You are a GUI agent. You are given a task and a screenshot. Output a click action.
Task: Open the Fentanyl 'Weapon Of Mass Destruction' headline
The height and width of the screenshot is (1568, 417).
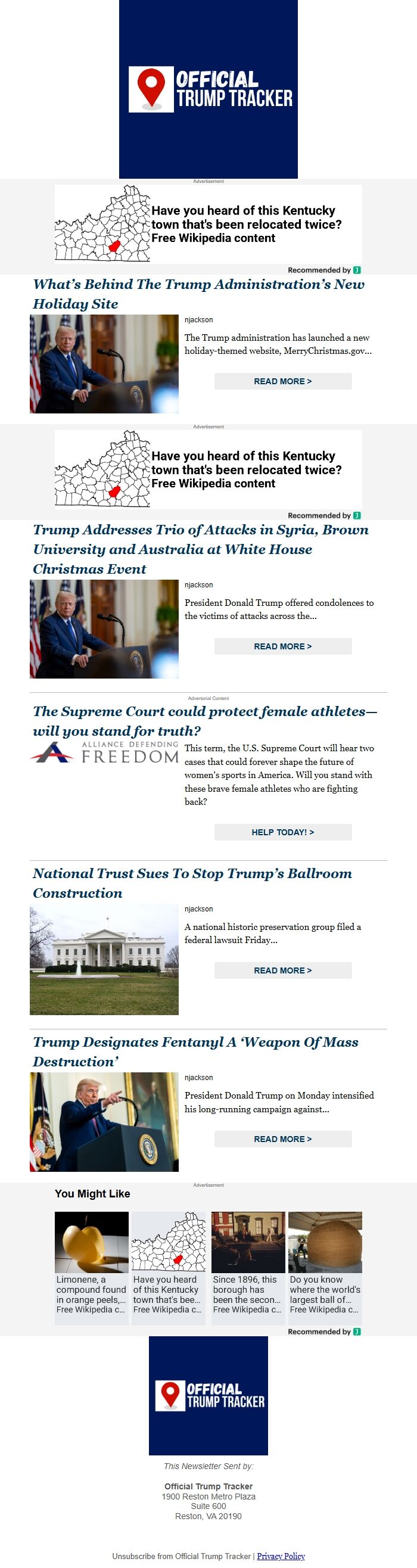[x=195, y=1051]
